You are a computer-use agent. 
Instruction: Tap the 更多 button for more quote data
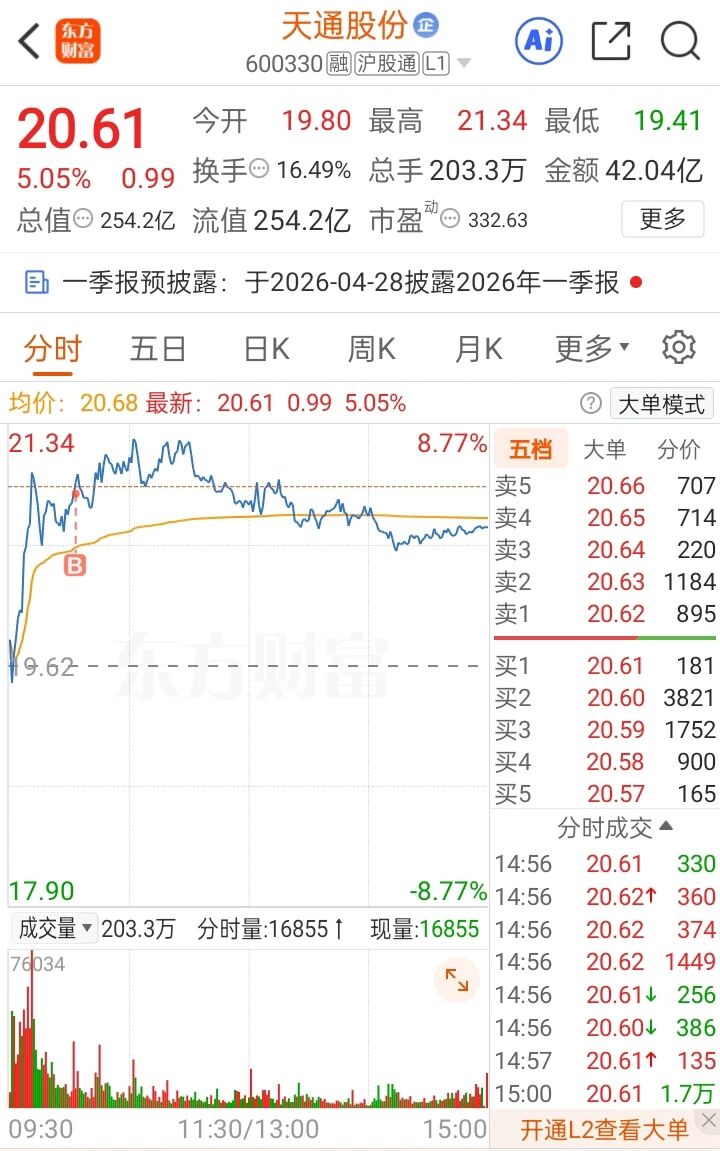[x=663, y=219]
